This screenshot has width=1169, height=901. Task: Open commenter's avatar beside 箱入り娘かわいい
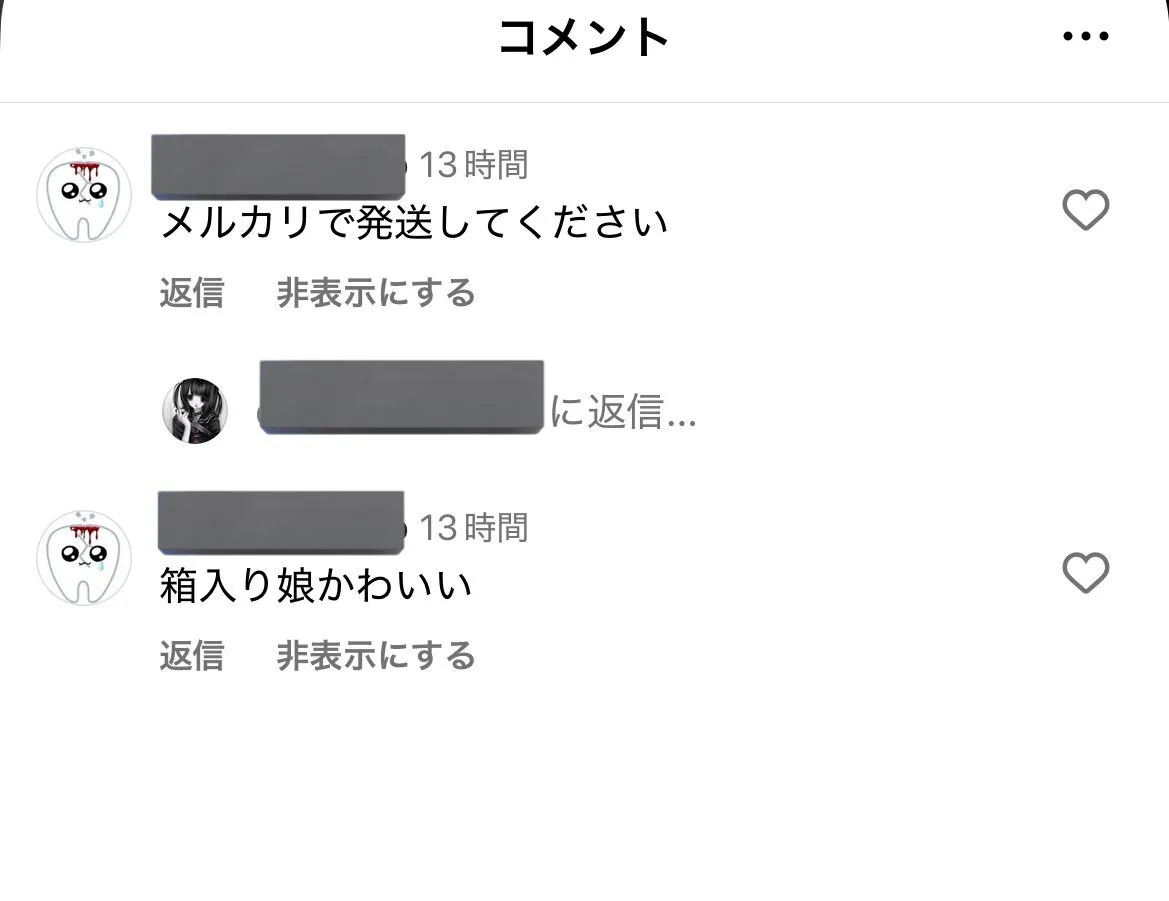coord(84,558)
